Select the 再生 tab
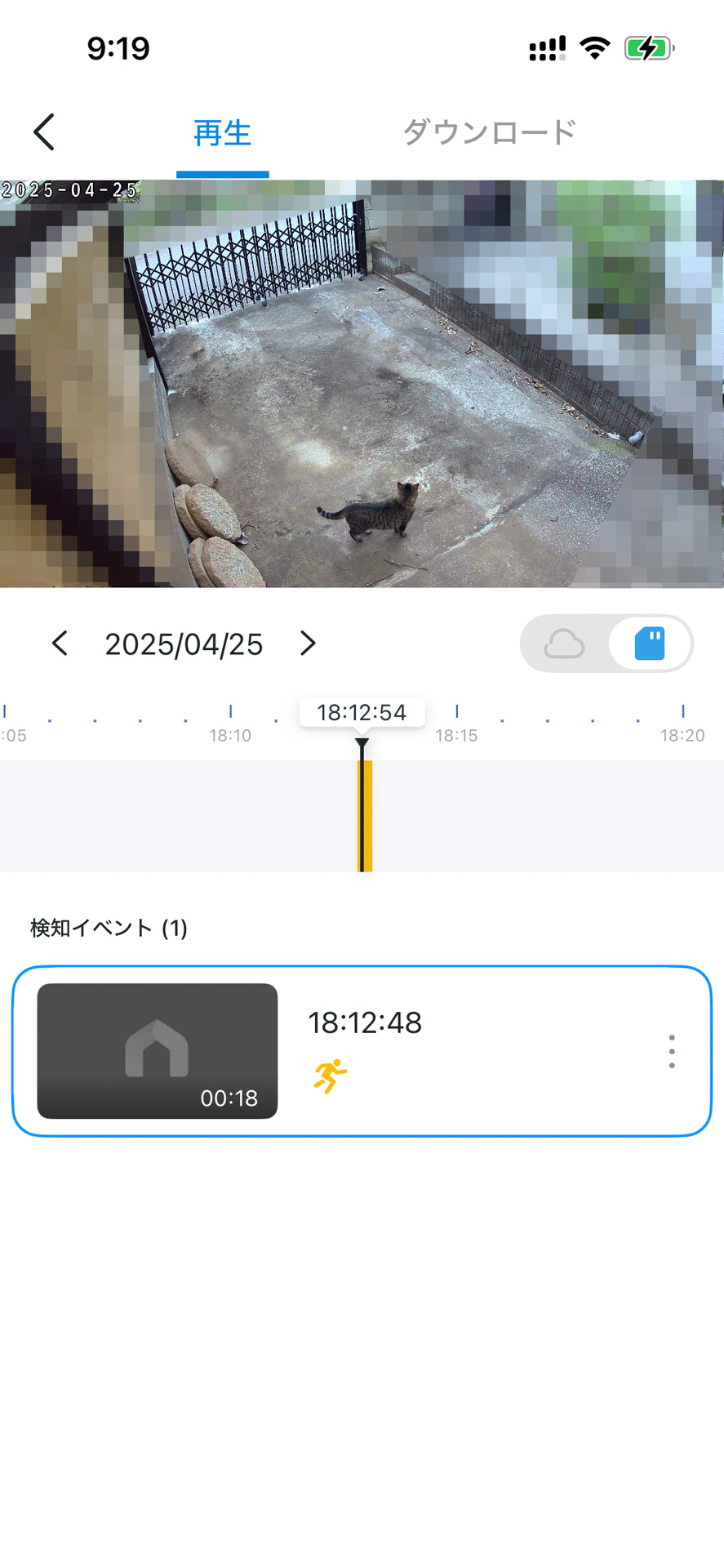 [222, 131]
